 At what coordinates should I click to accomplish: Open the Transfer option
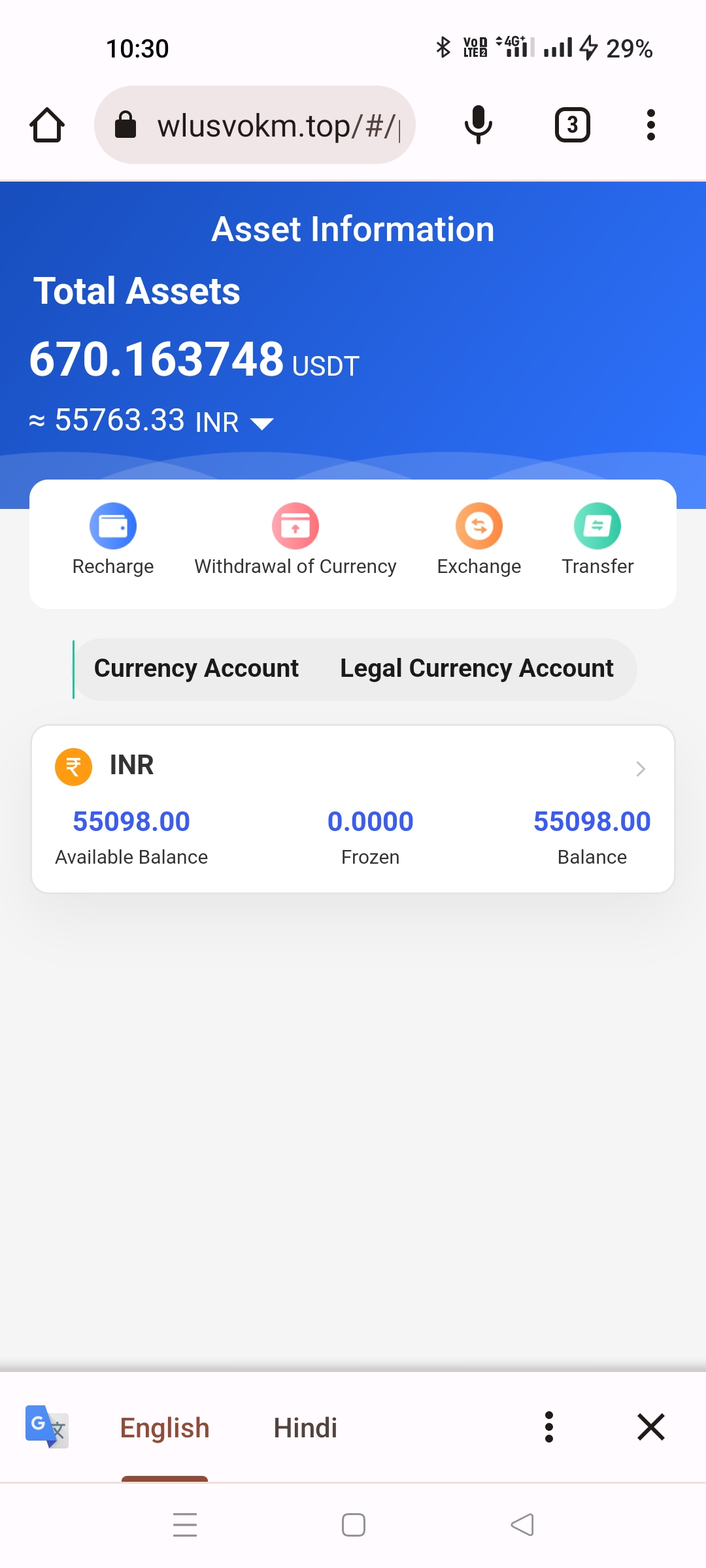click(597, 539)
